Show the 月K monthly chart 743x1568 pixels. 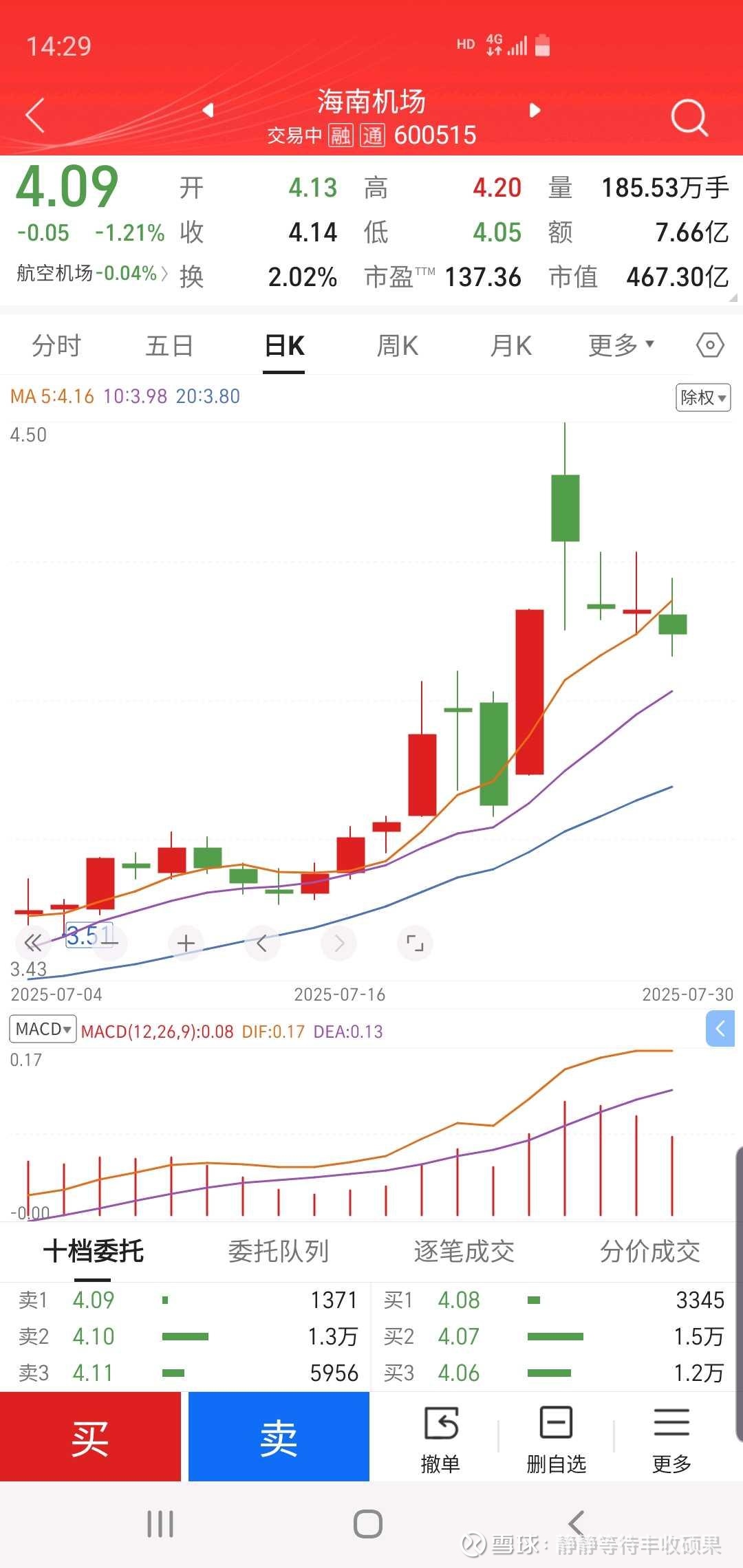511,345
